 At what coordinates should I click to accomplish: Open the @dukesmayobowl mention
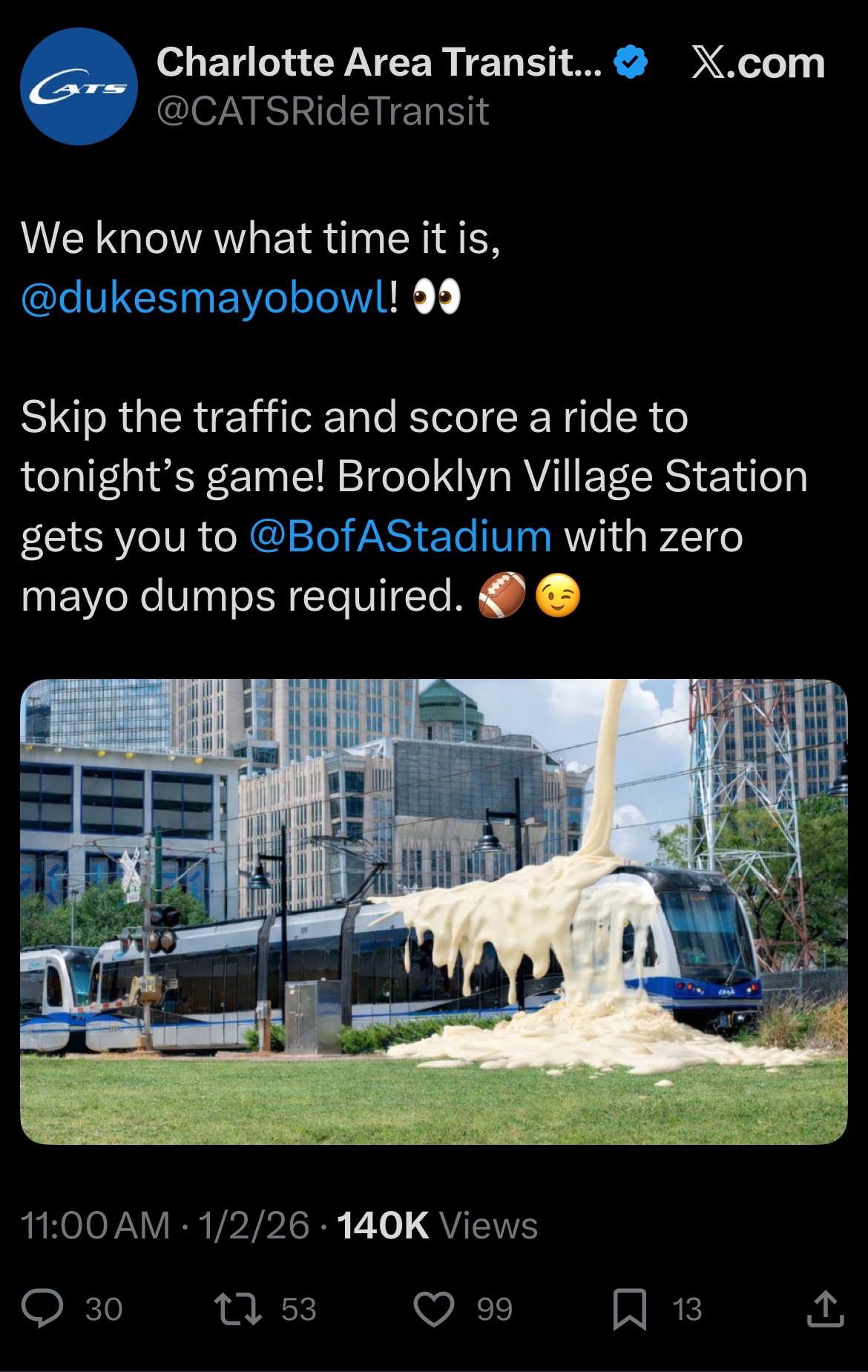click(204, 298)
